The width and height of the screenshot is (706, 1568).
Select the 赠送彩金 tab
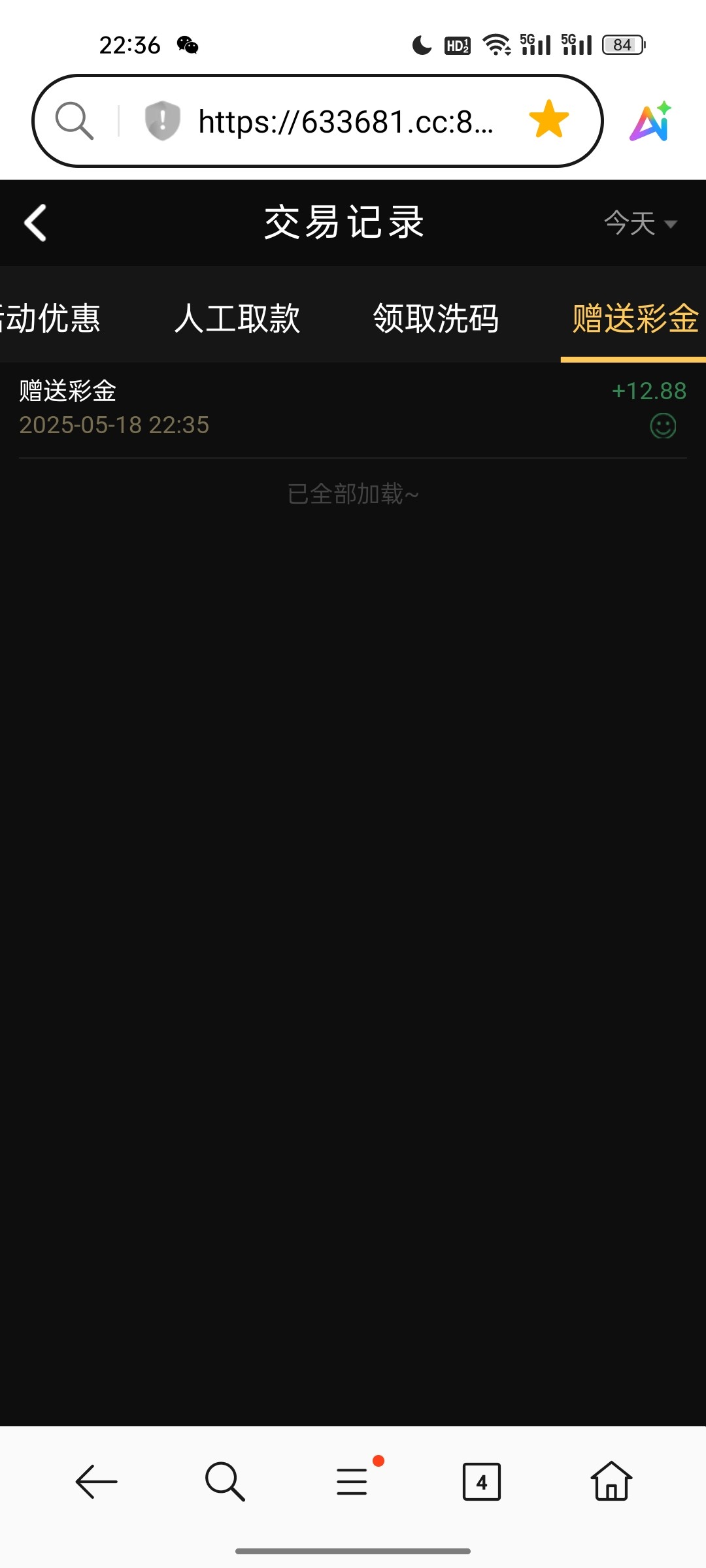[635, 319]
